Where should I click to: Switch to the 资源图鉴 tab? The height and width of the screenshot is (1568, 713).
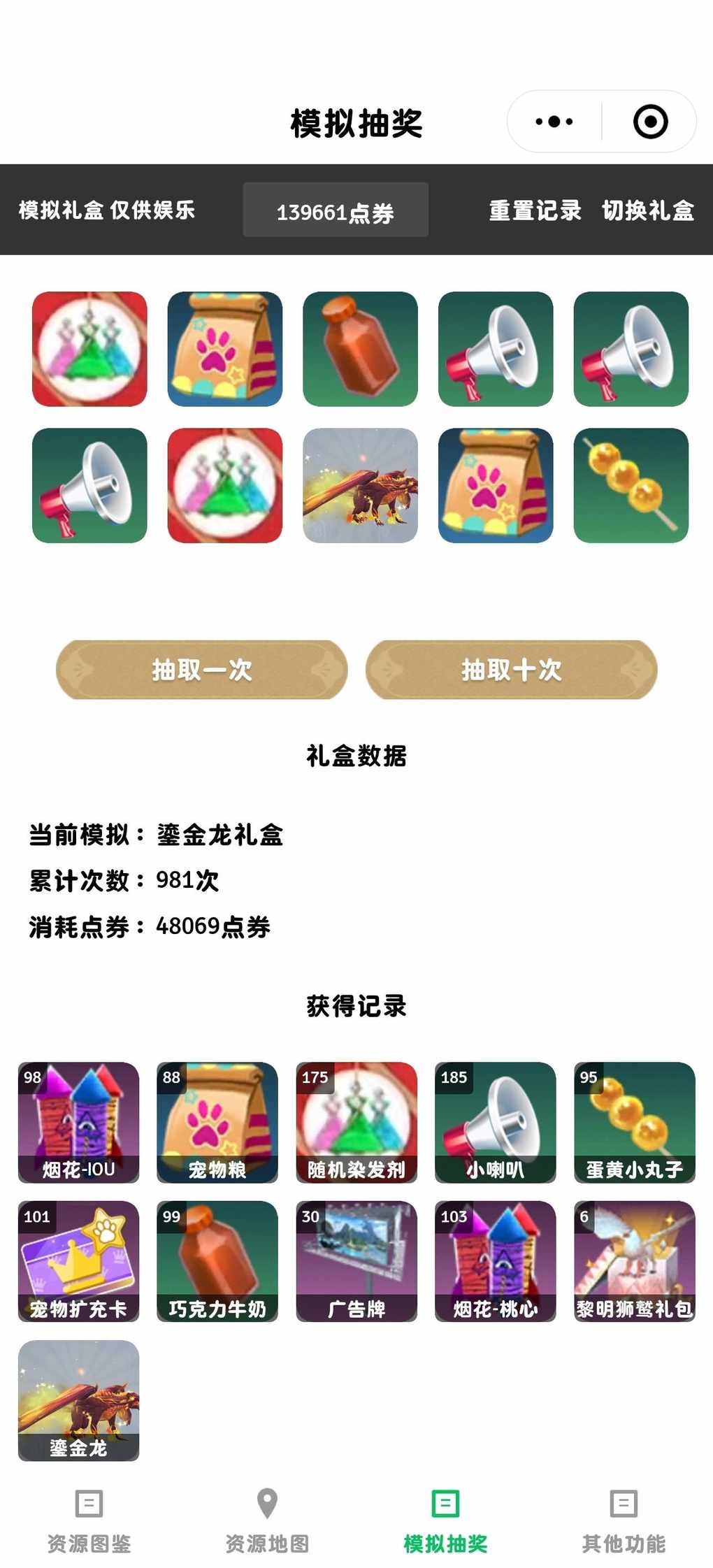click(89, 1522)
